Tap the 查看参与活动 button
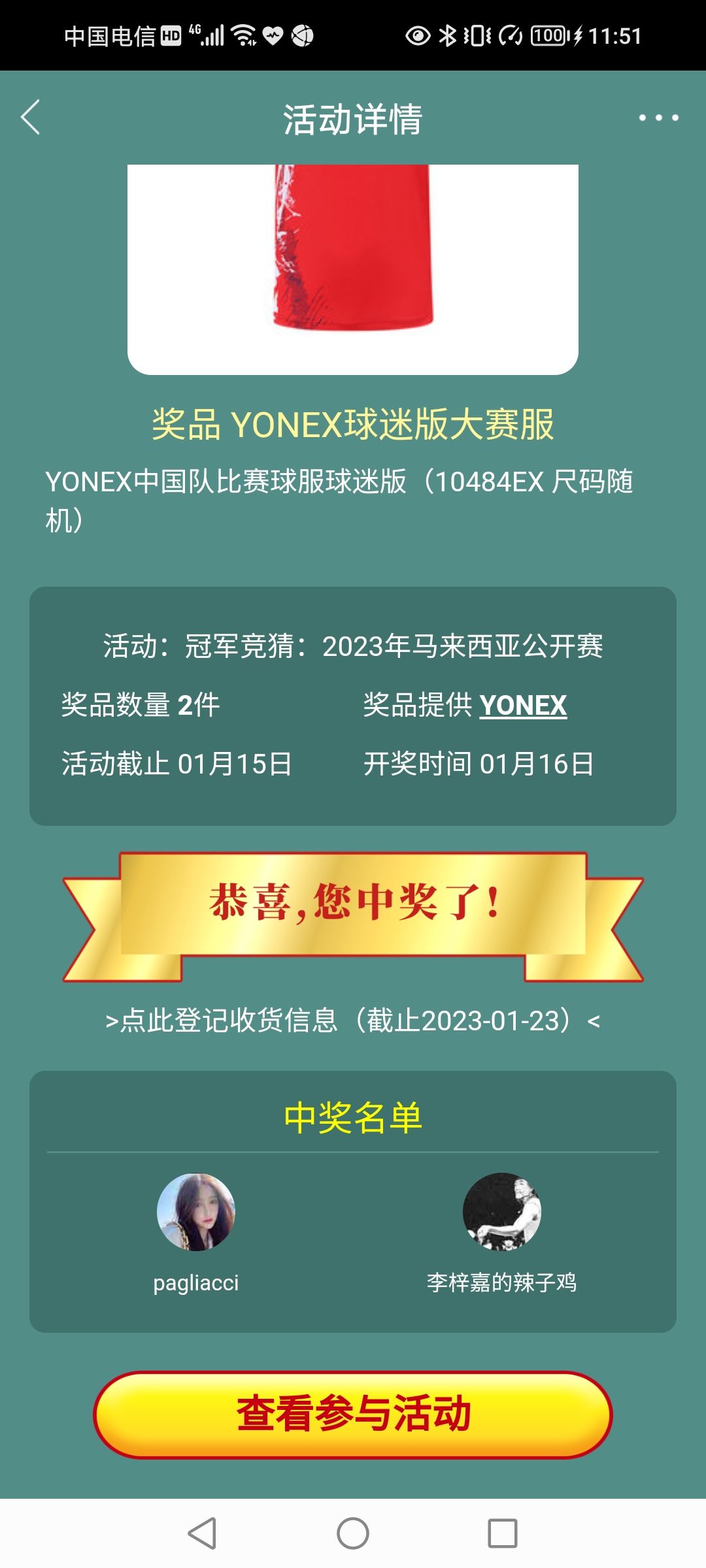Viewport: 706px width, 1568px height. (x=353, y=1414)
